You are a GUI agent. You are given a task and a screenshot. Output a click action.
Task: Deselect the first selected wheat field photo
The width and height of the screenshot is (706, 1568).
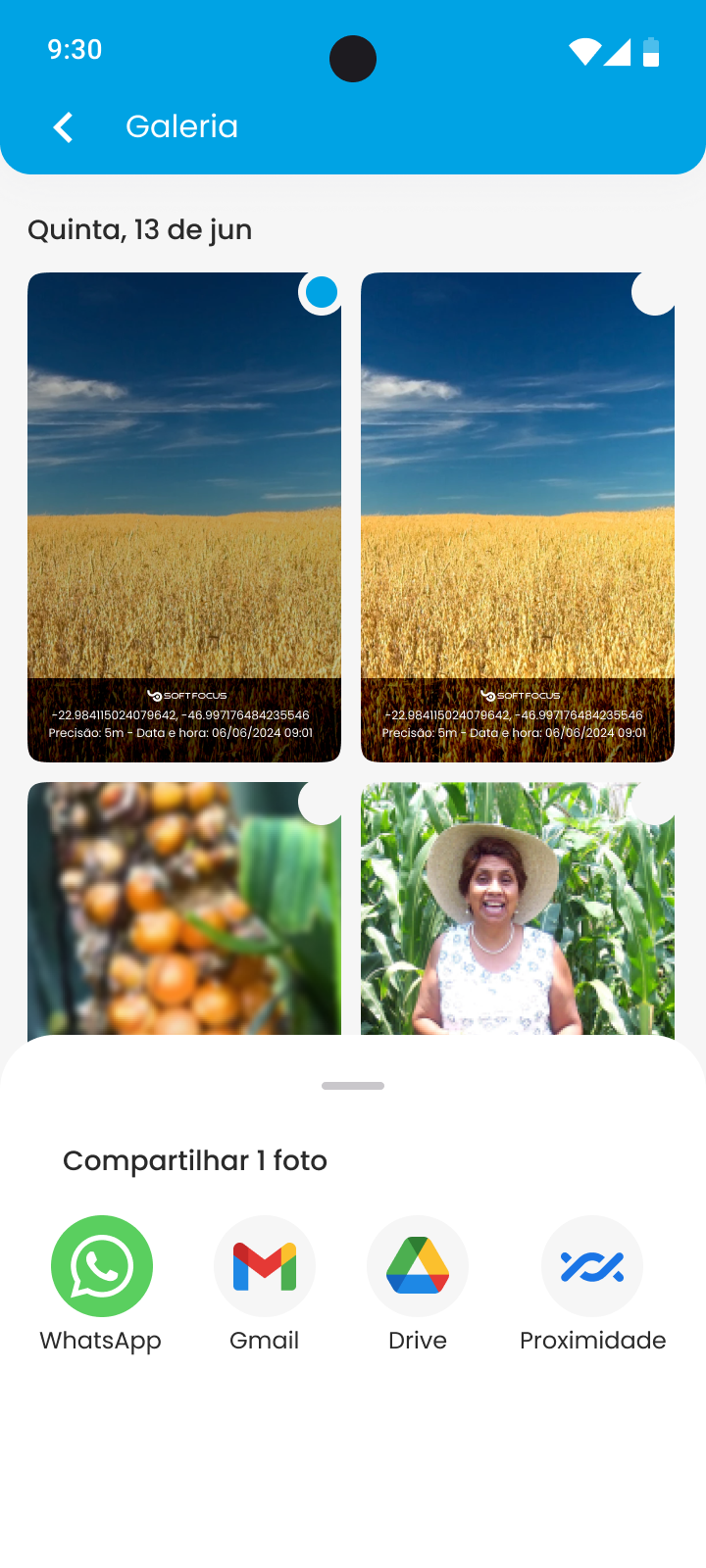click(321, 292)
